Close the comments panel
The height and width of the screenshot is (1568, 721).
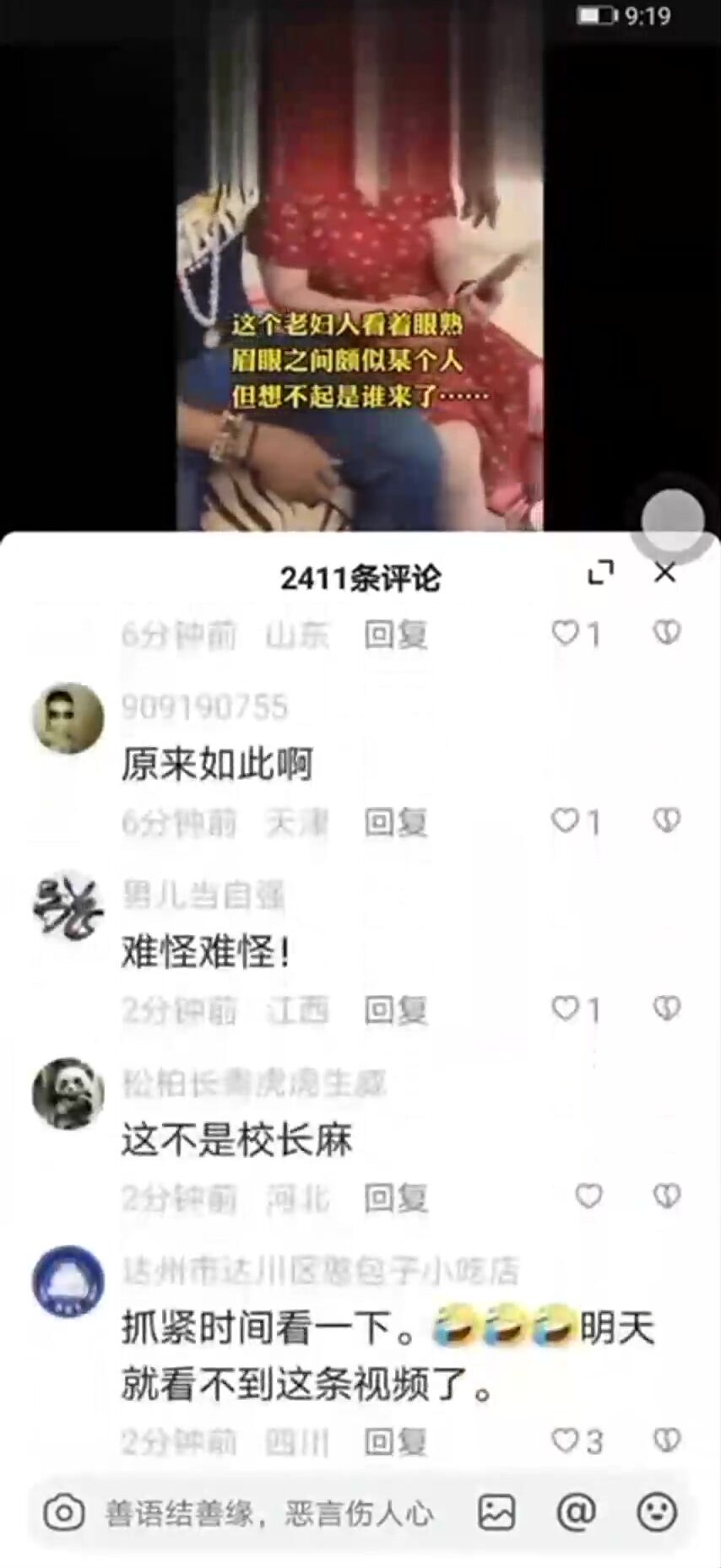coord(664,573)
